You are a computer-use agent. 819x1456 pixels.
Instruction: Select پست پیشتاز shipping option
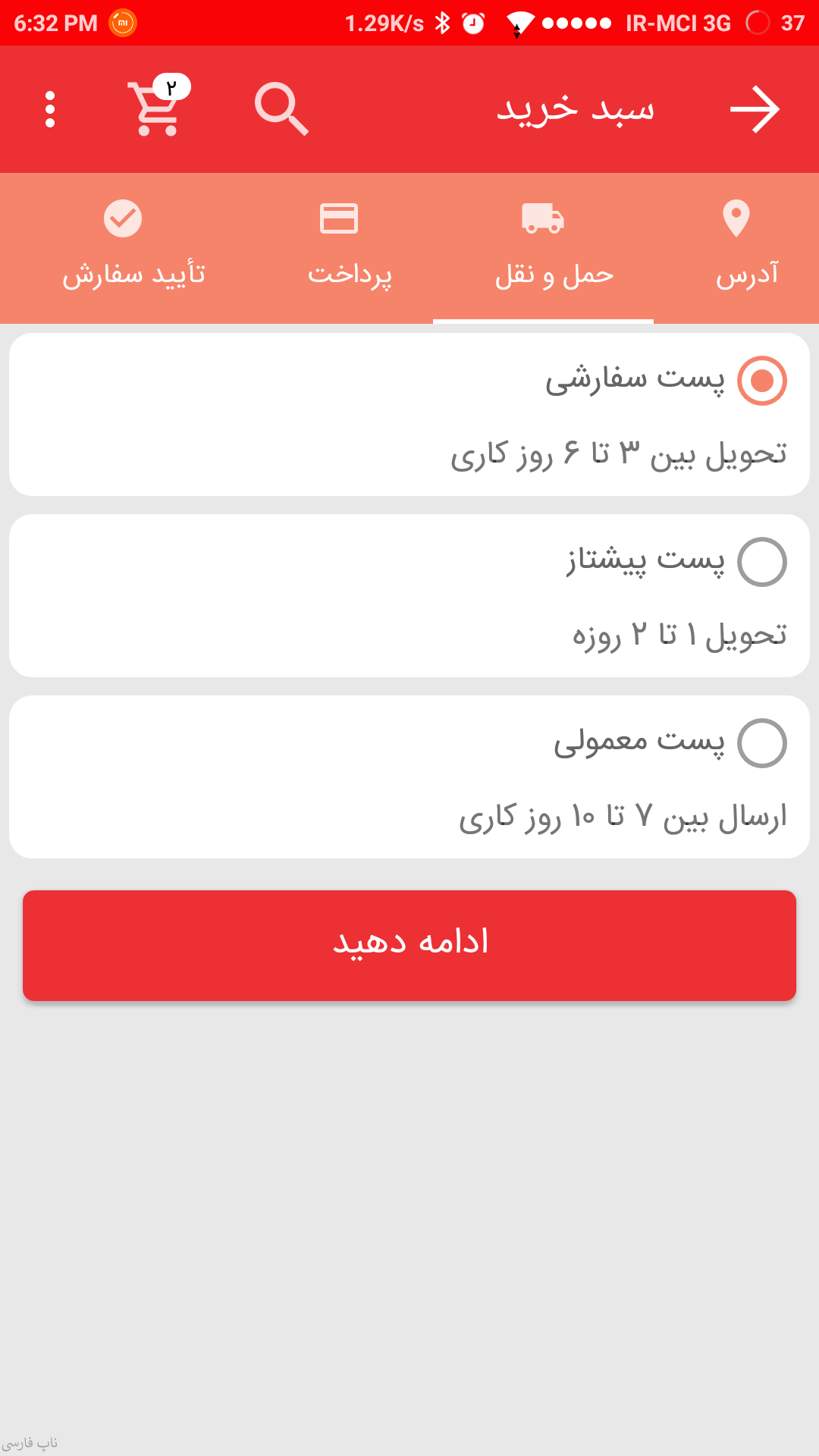761,562
